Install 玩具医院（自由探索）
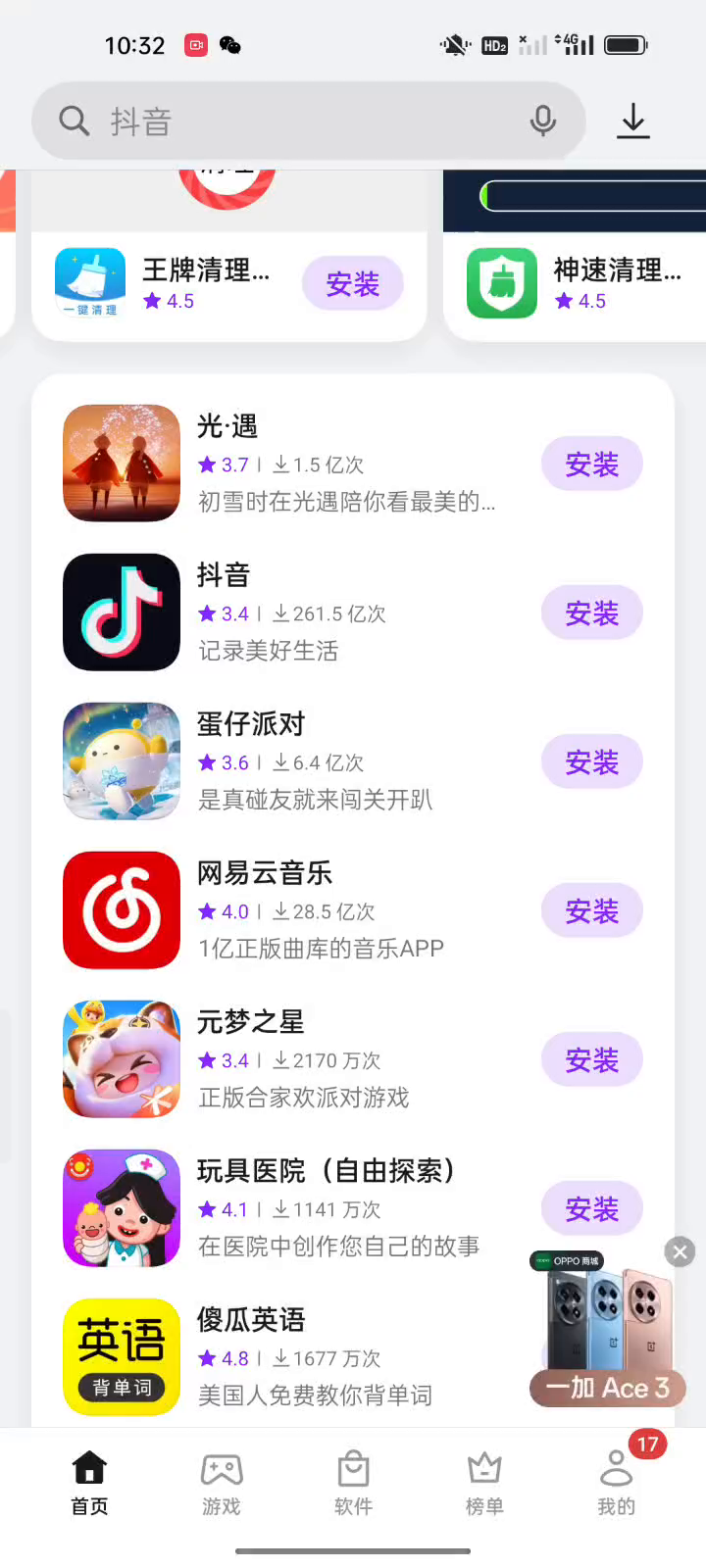 pyautogui.click(x=591, y=1209)
